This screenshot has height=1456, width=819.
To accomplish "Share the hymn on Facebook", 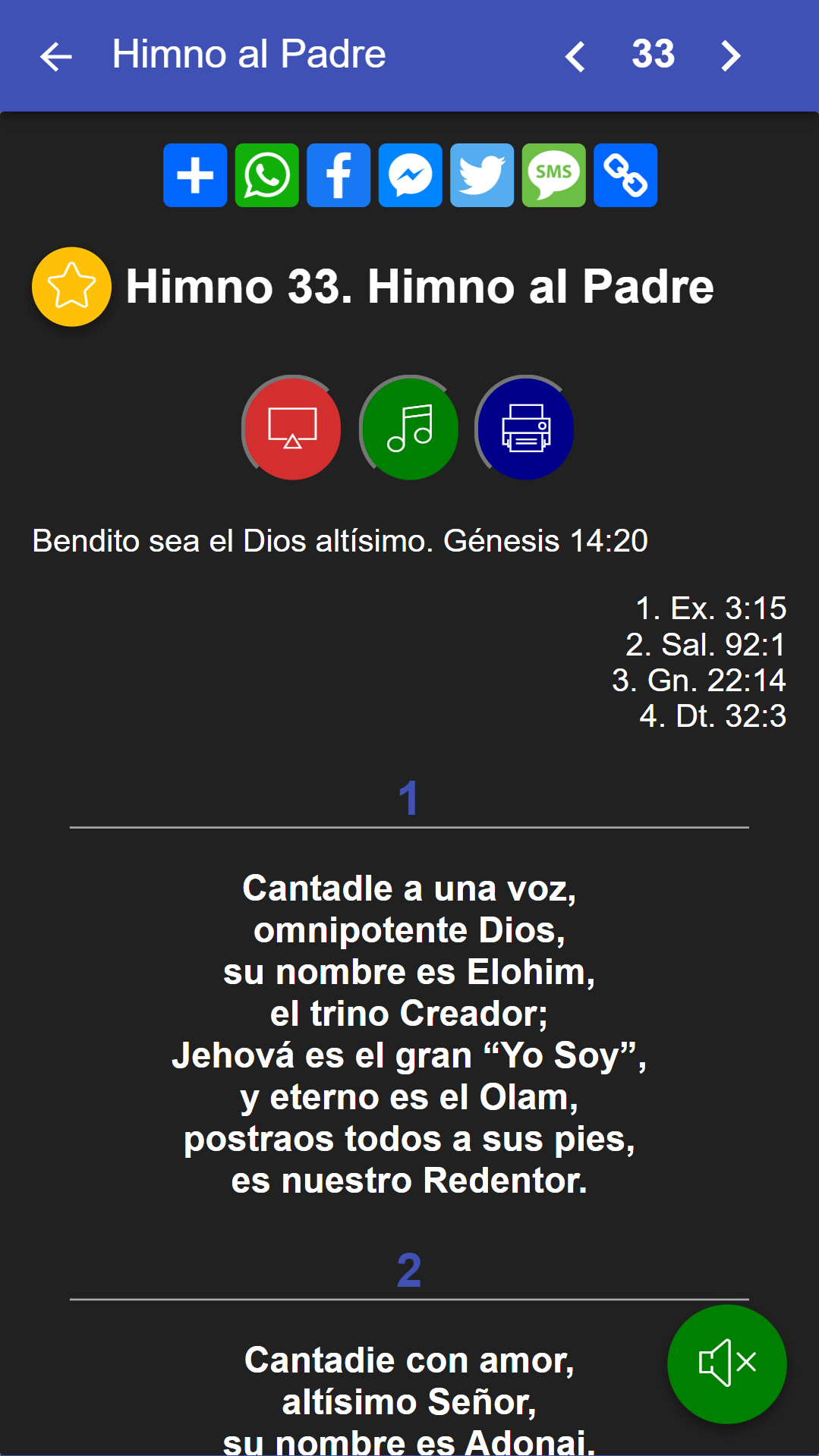I will 339,175.
